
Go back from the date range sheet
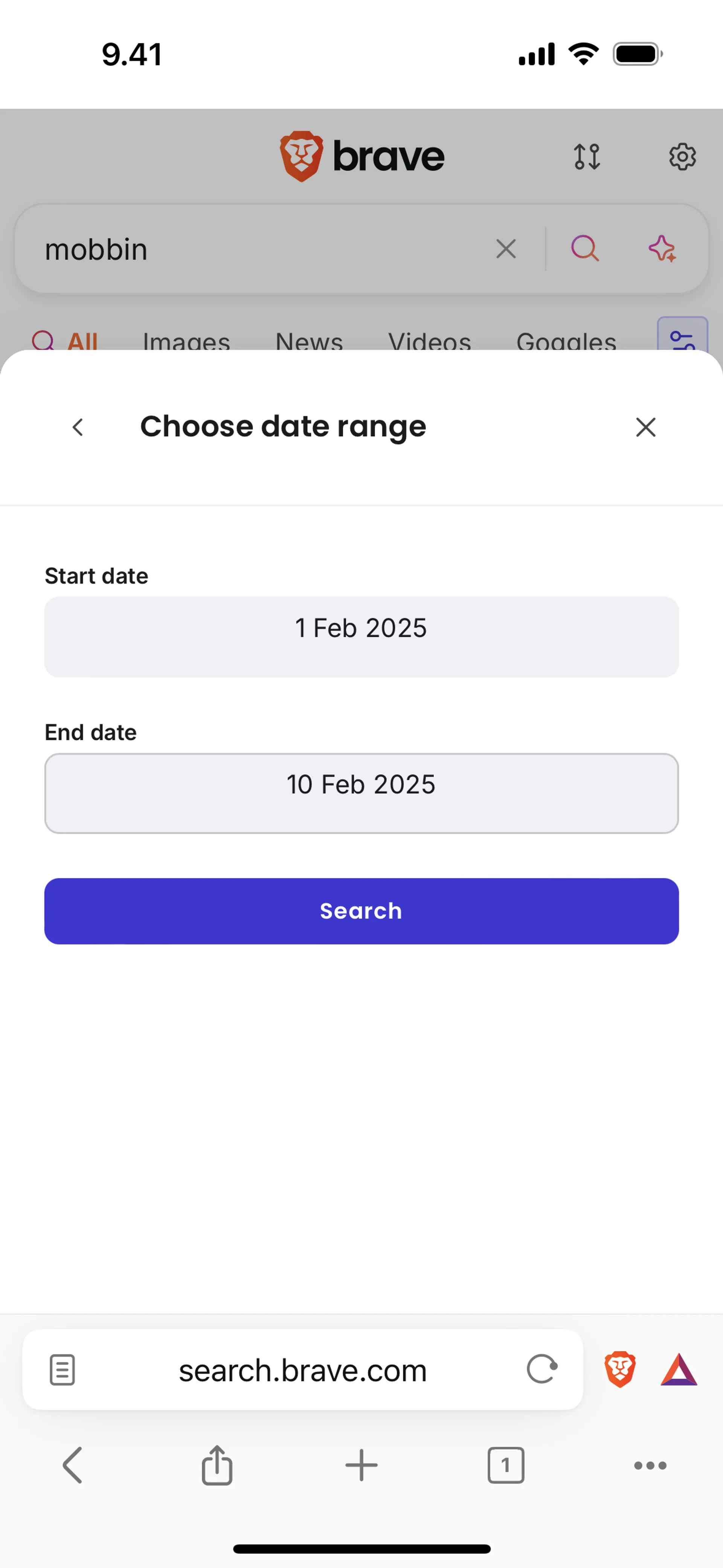pos(78,427)
